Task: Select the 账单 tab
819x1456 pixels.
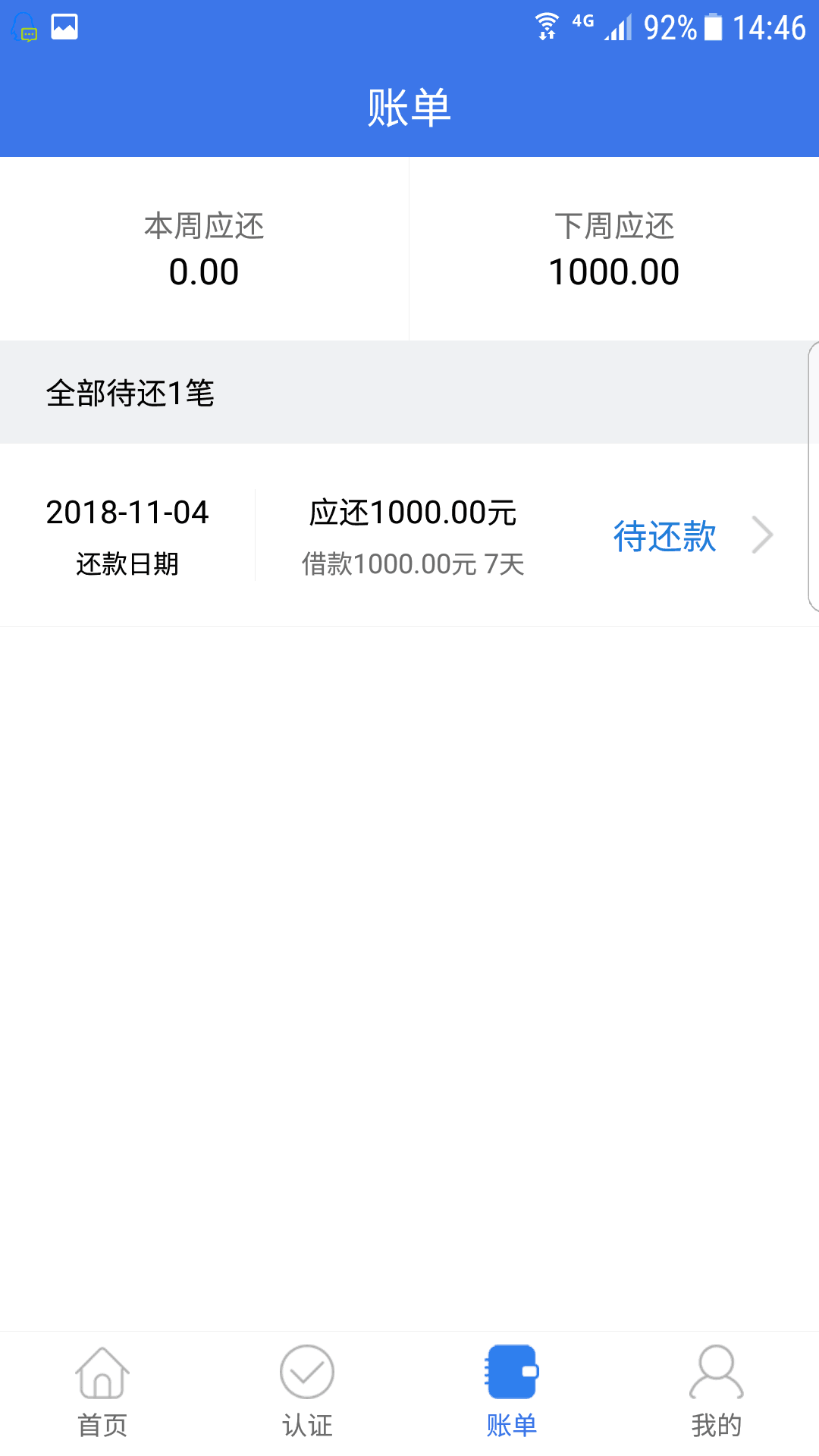Action: pos(512,1392)
